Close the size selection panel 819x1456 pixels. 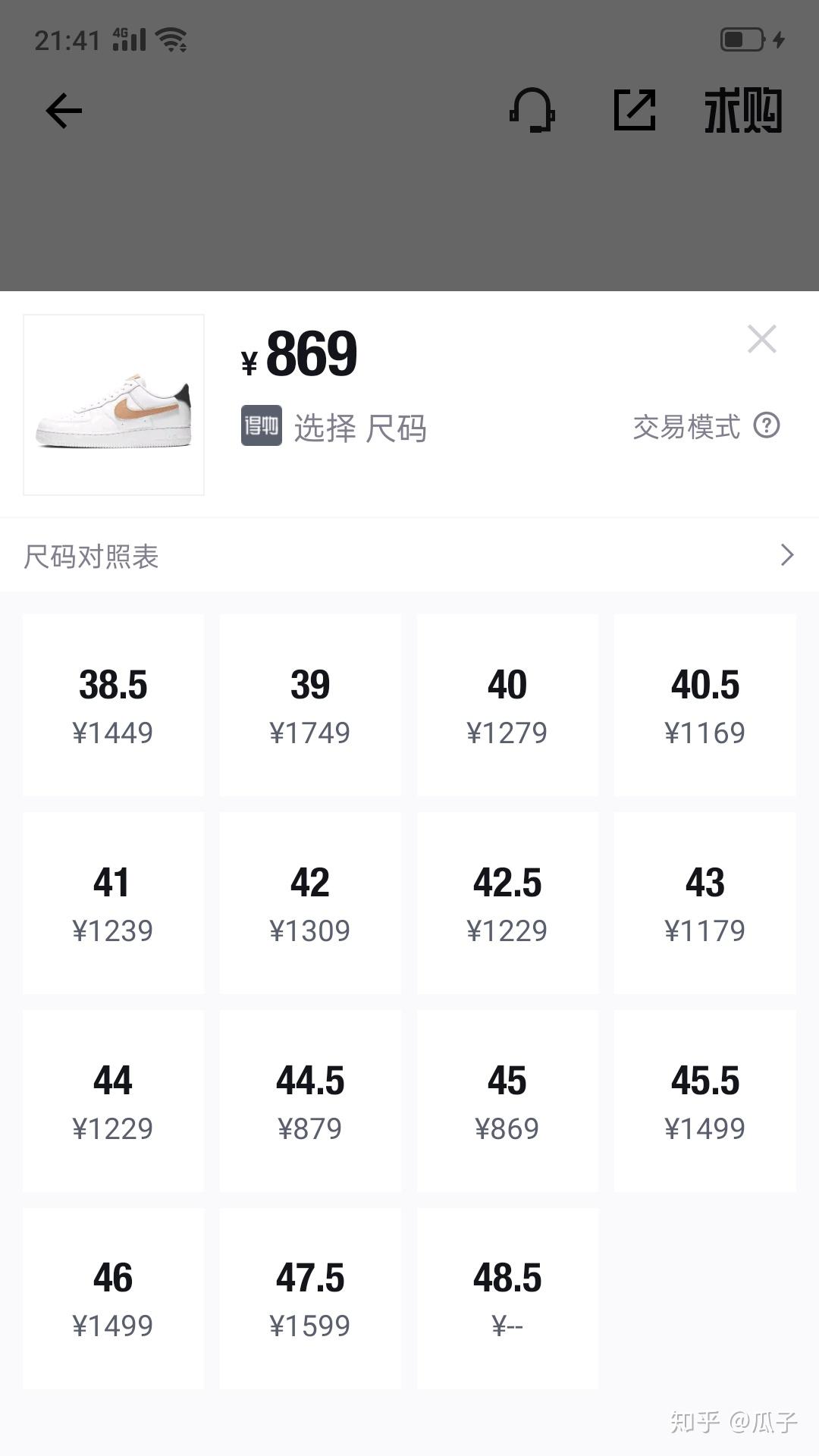[762, 339]
